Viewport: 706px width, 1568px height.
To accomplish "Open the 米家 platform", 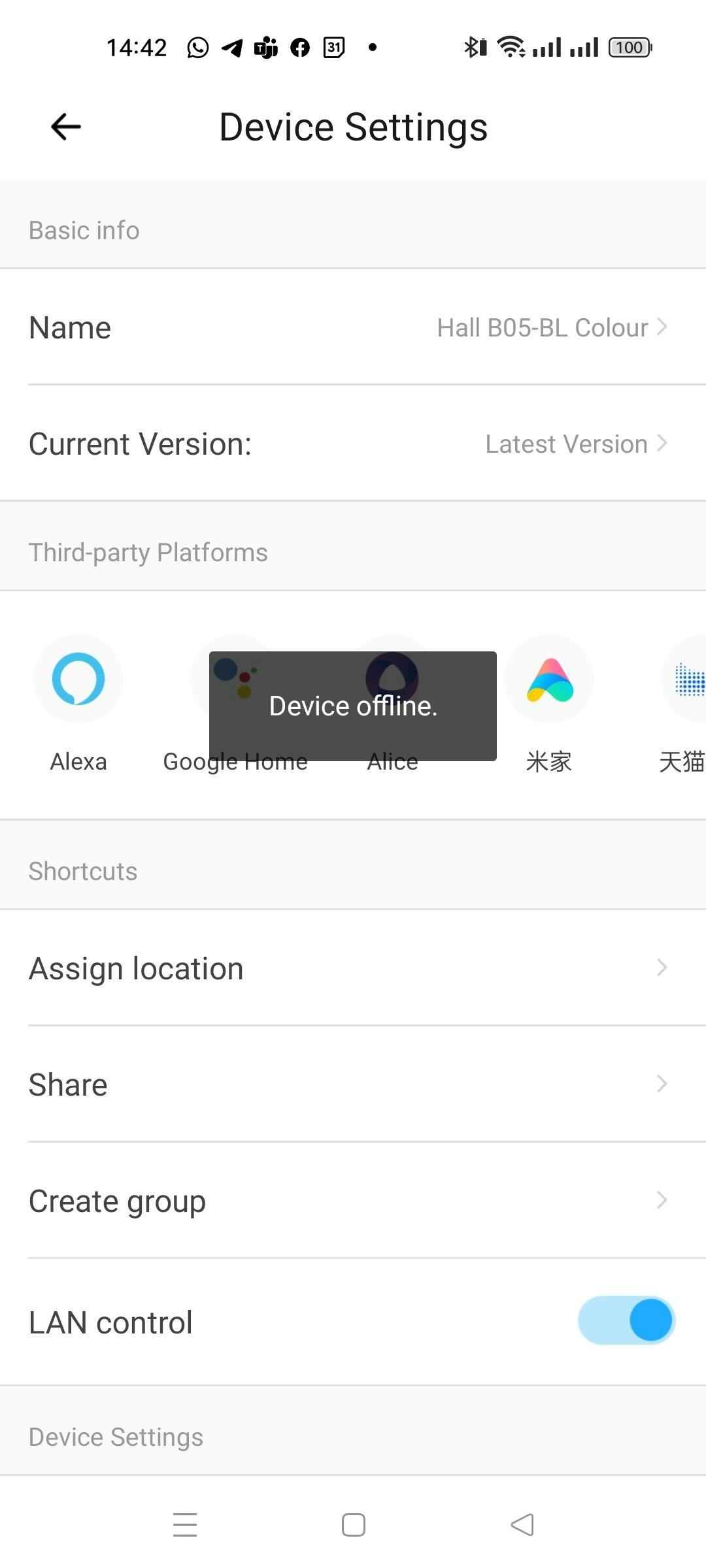I will 549,679.
